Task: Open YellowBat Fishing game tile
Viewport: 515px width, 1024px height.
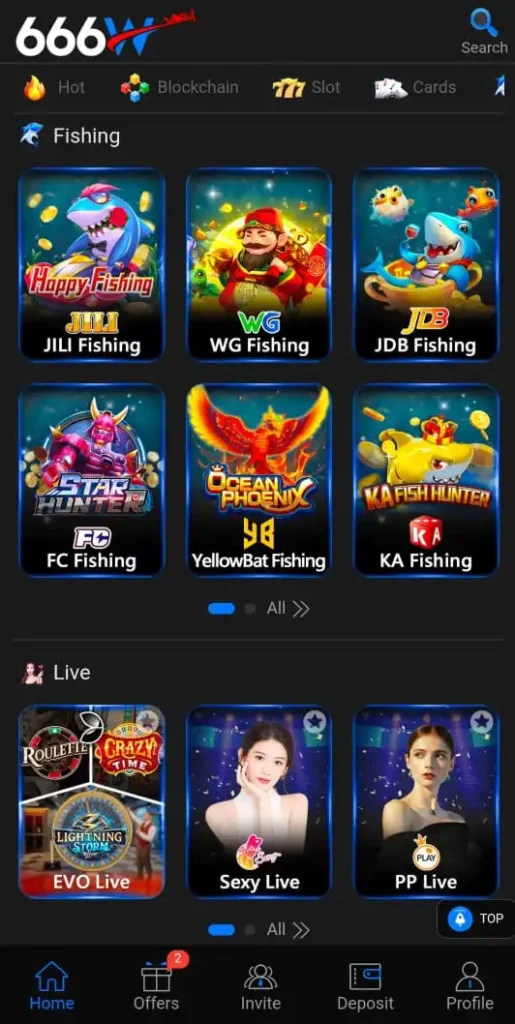Action: [259, 480]
